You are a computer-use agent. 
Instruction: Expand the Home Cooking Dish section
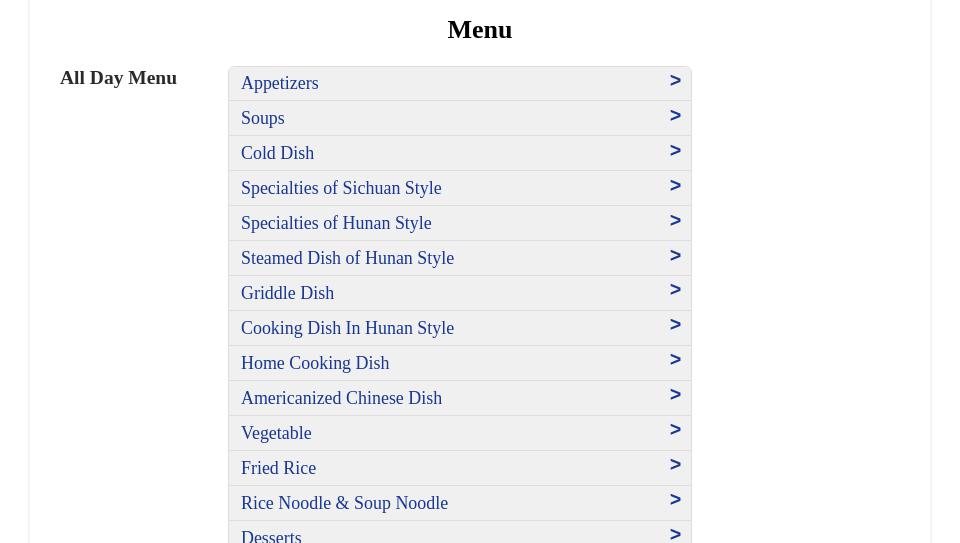point(459,363)
